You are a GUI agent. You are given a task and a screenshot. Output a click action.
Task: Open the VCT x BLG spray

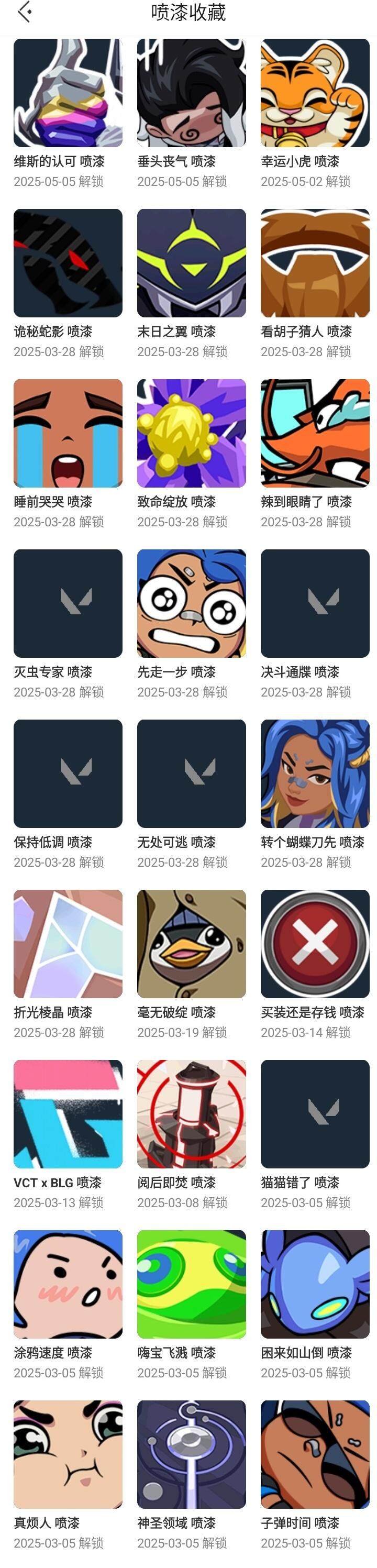click(68, 1114)
